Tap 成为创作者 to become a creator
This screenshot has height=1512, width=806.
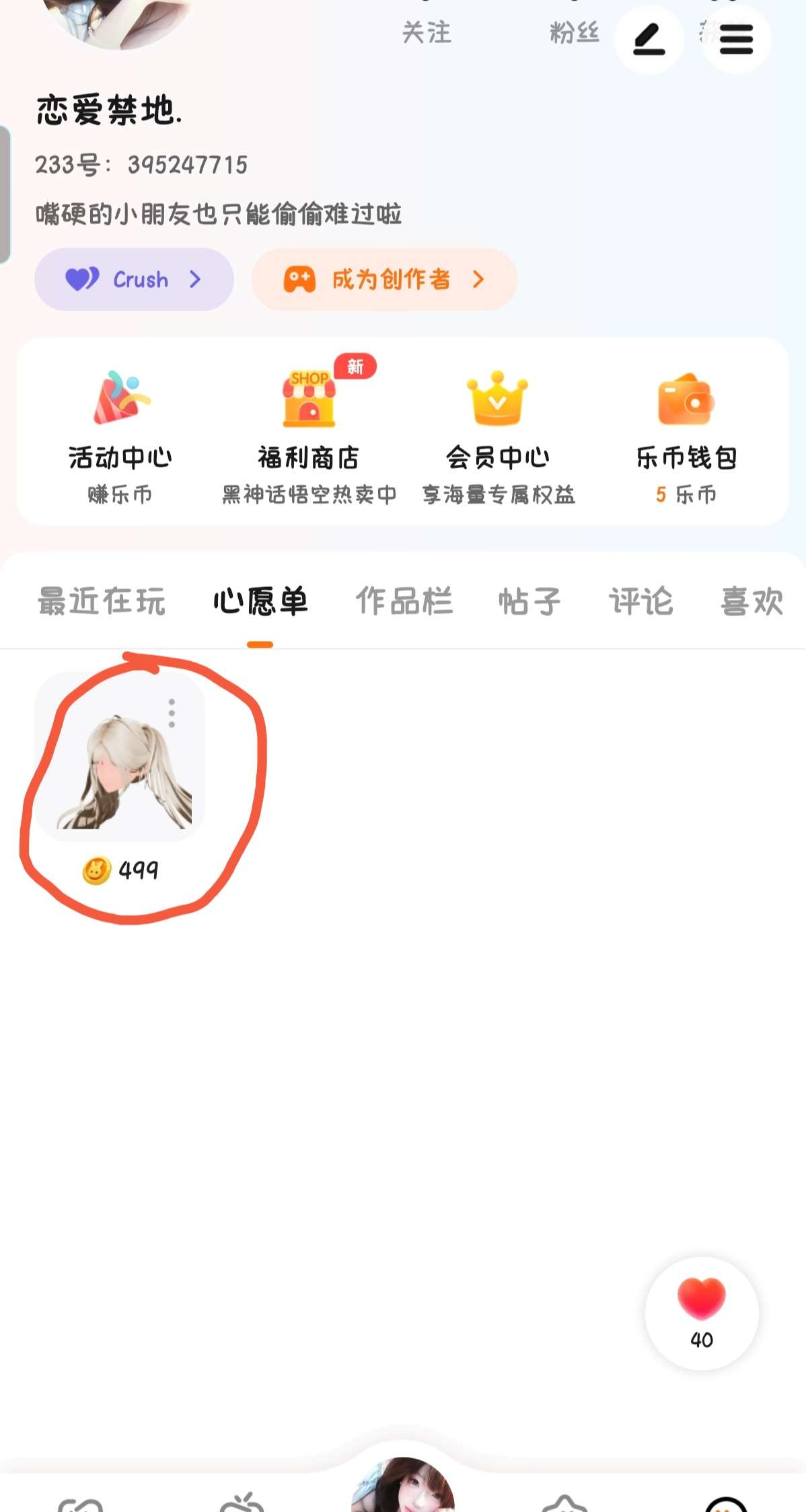coord(384,279)
